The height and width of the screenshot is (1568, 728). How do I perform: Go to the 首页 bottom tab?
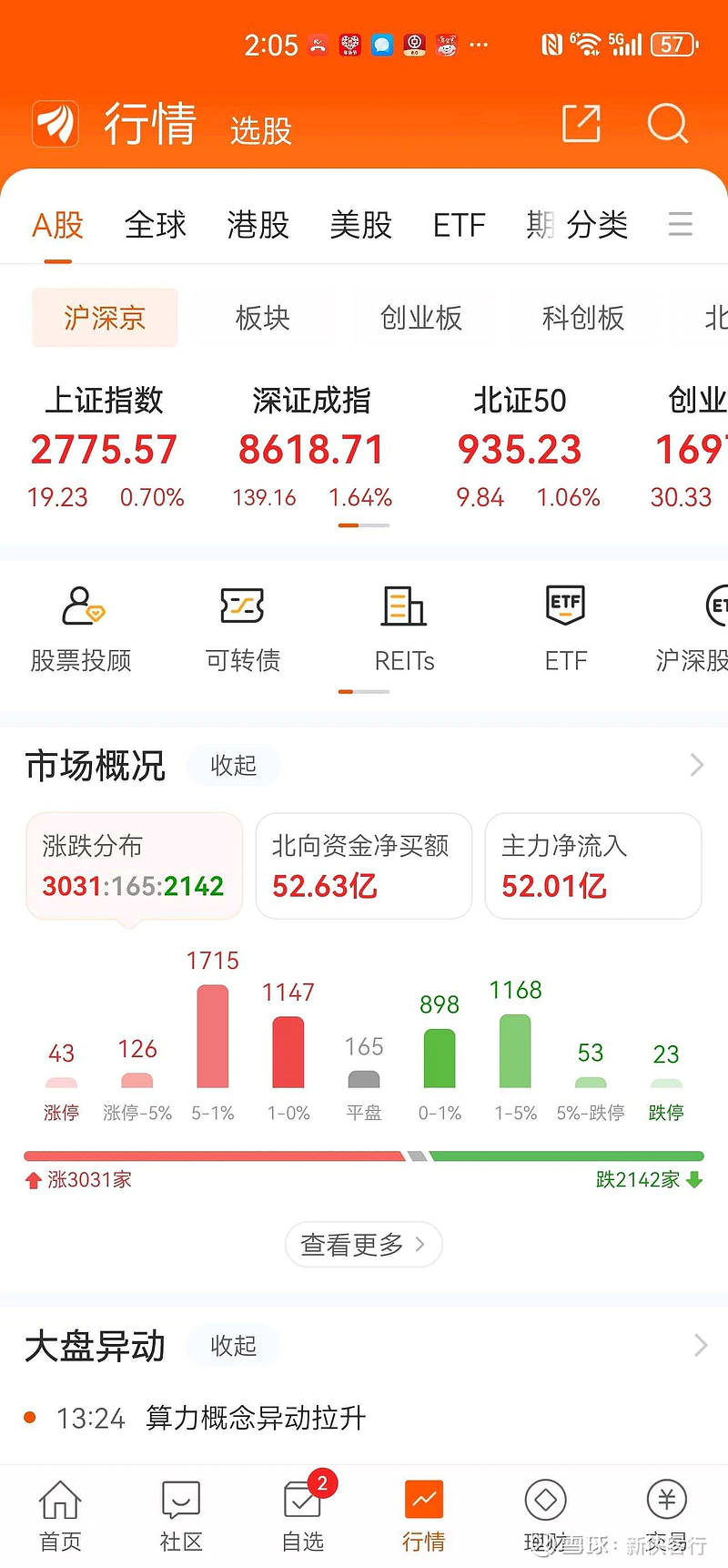(60, 1515)
